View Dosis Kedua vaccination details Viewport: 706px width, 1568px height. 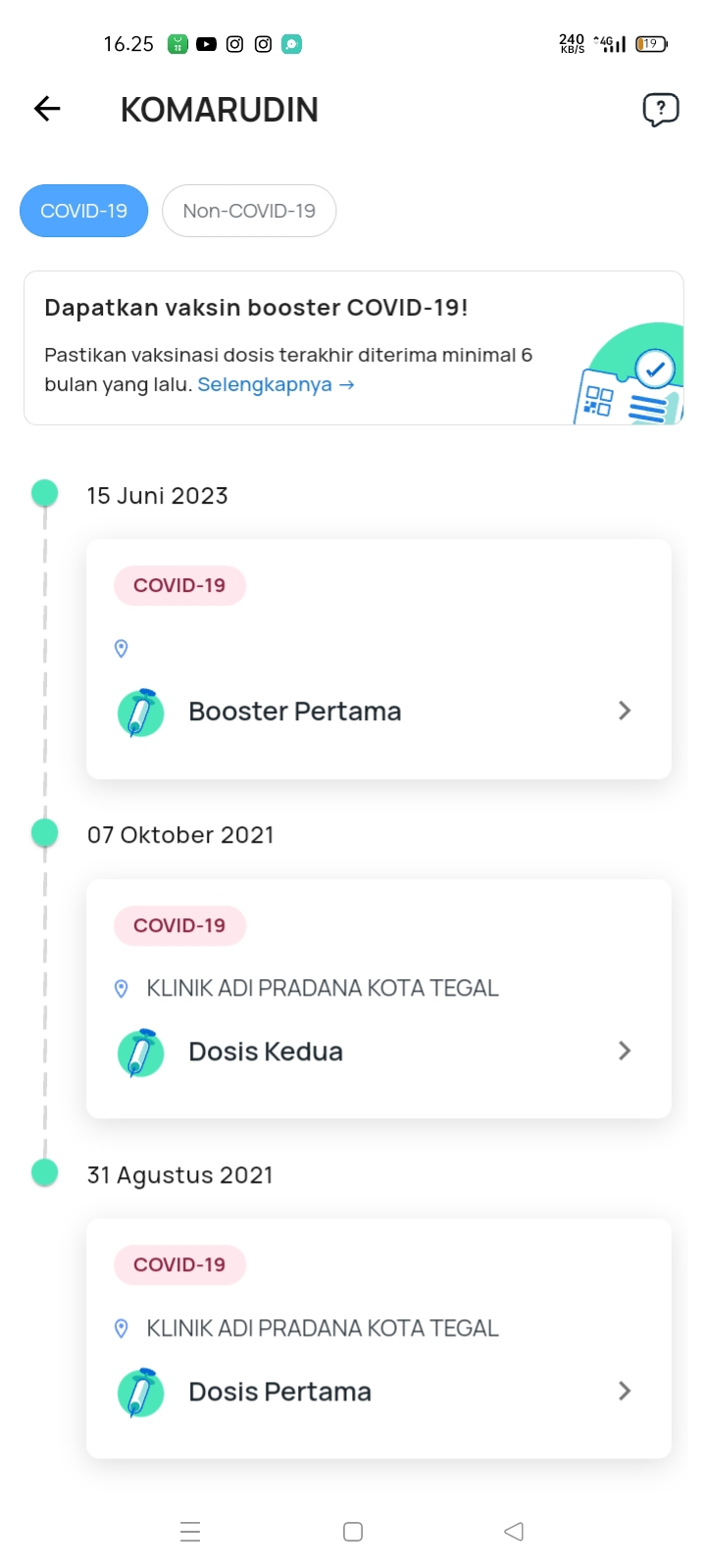click(378, 999)
